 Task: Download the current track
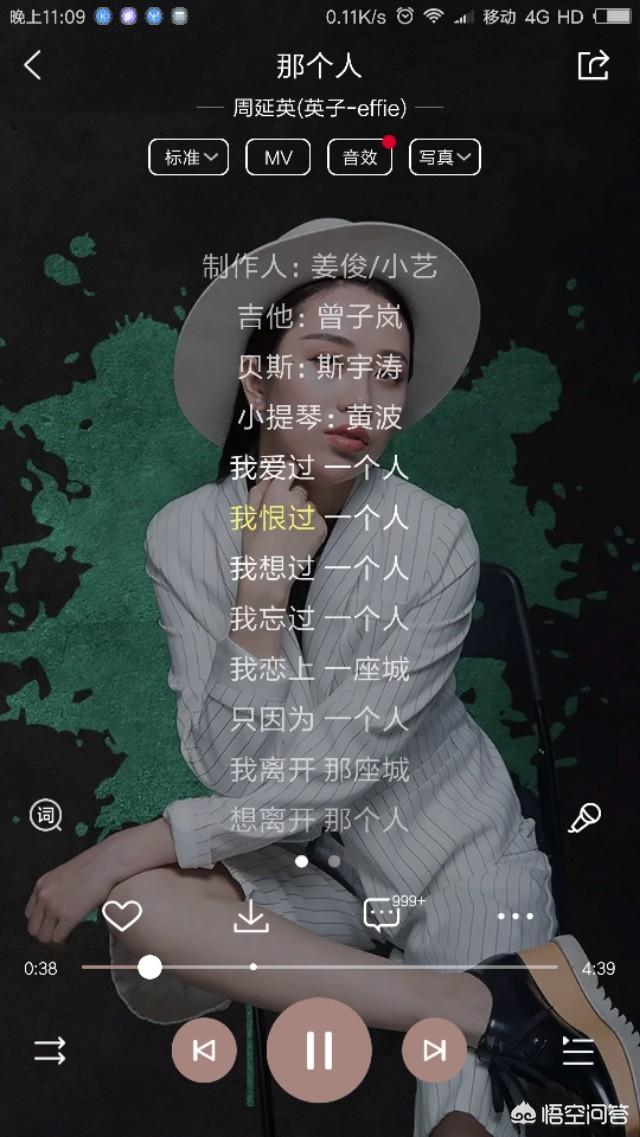click(x=251, y=915)
